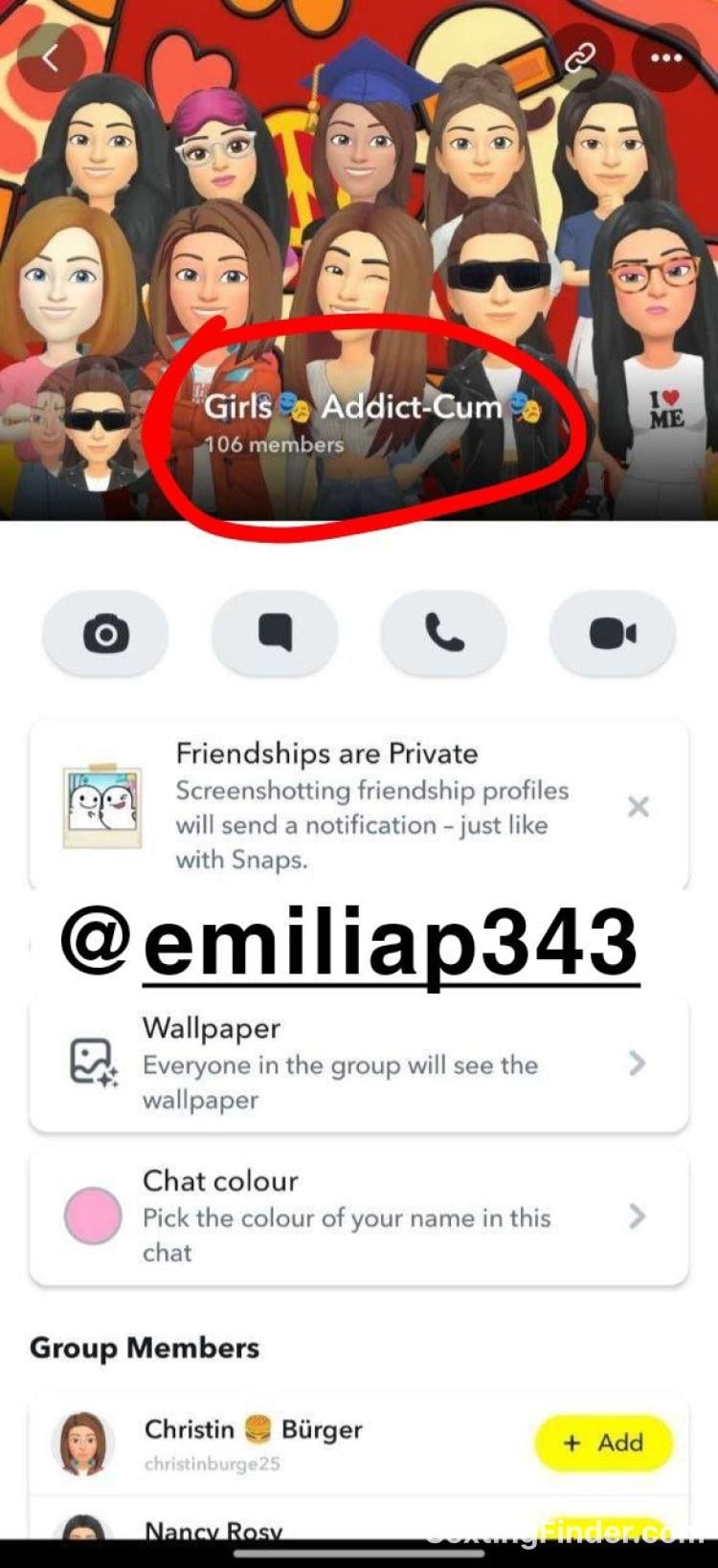Dismiss the Friendships are Private notice
This screenshot has width=718, height=1568.
[x=638, y=807]
